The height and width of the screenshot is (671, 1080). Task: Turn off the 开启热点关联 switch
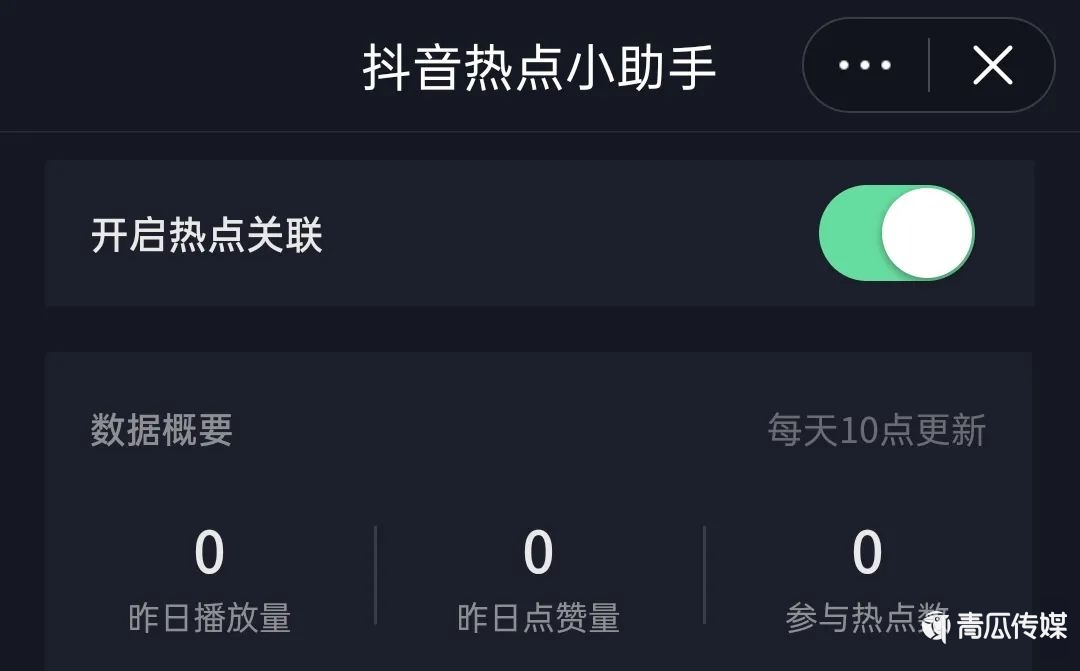click(896, 234)
